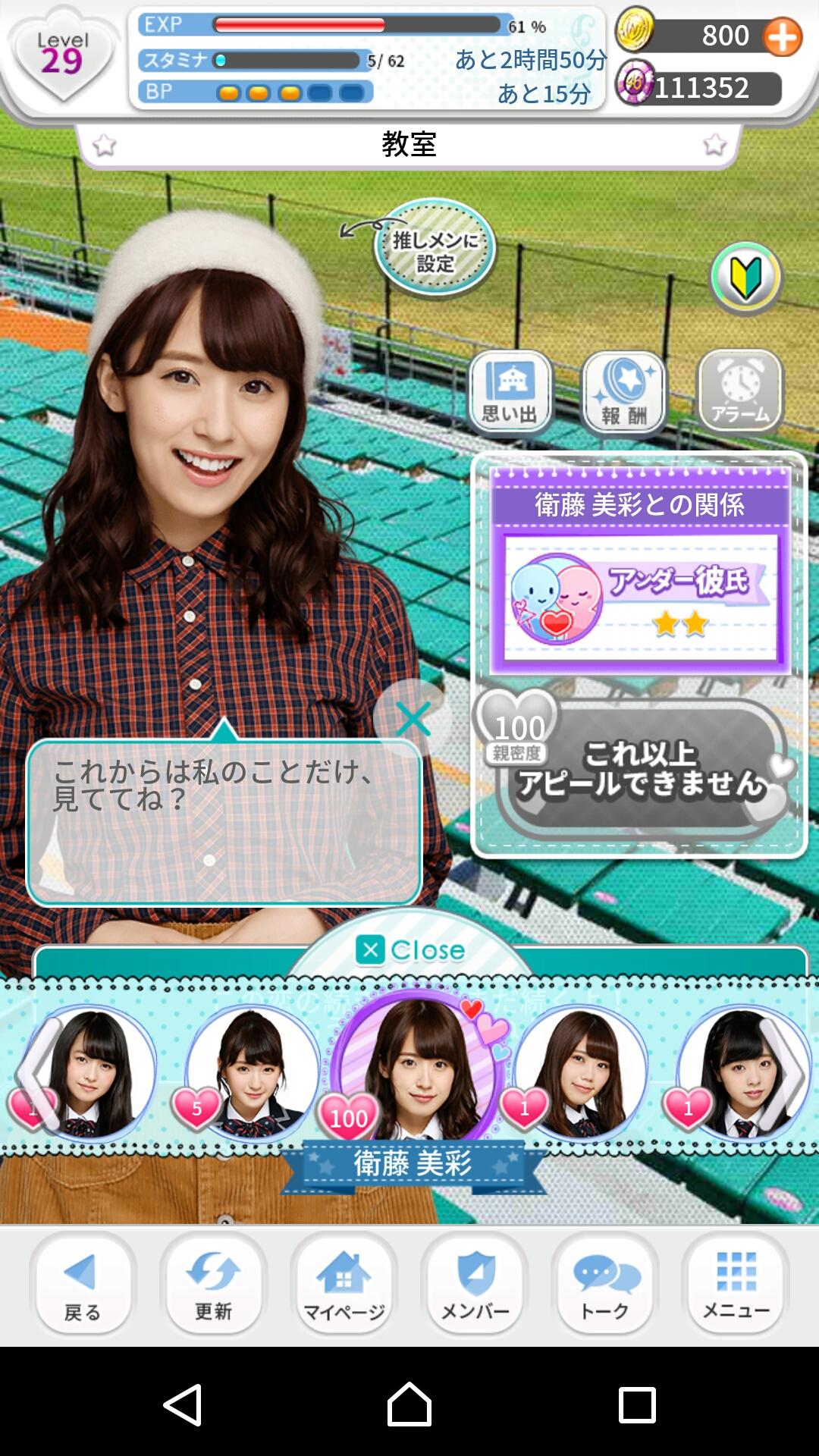Add coins with the orange plus
Viewport: 819px width, 1456px height.
tap(783, 36)
